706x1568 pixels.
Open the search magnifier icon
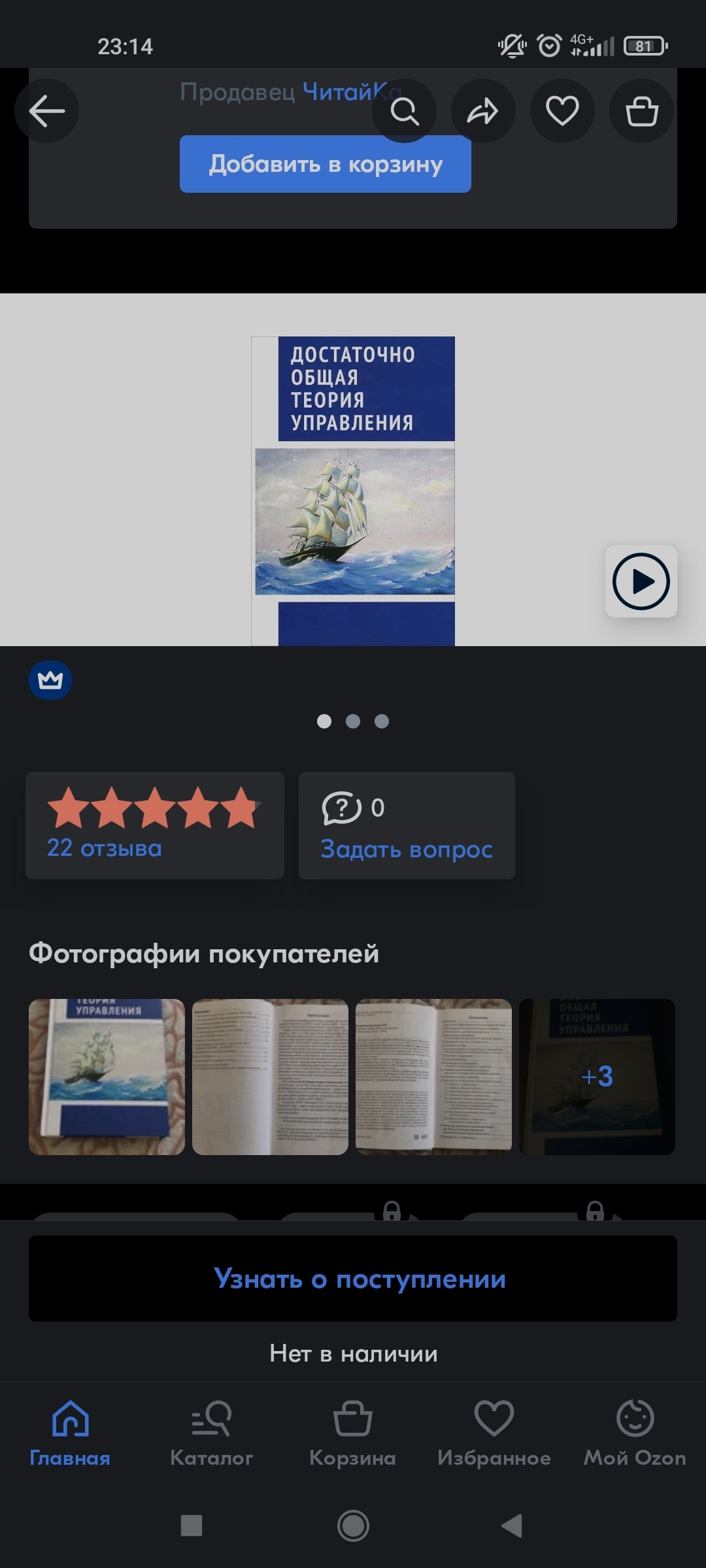click(x=405, y=111)
